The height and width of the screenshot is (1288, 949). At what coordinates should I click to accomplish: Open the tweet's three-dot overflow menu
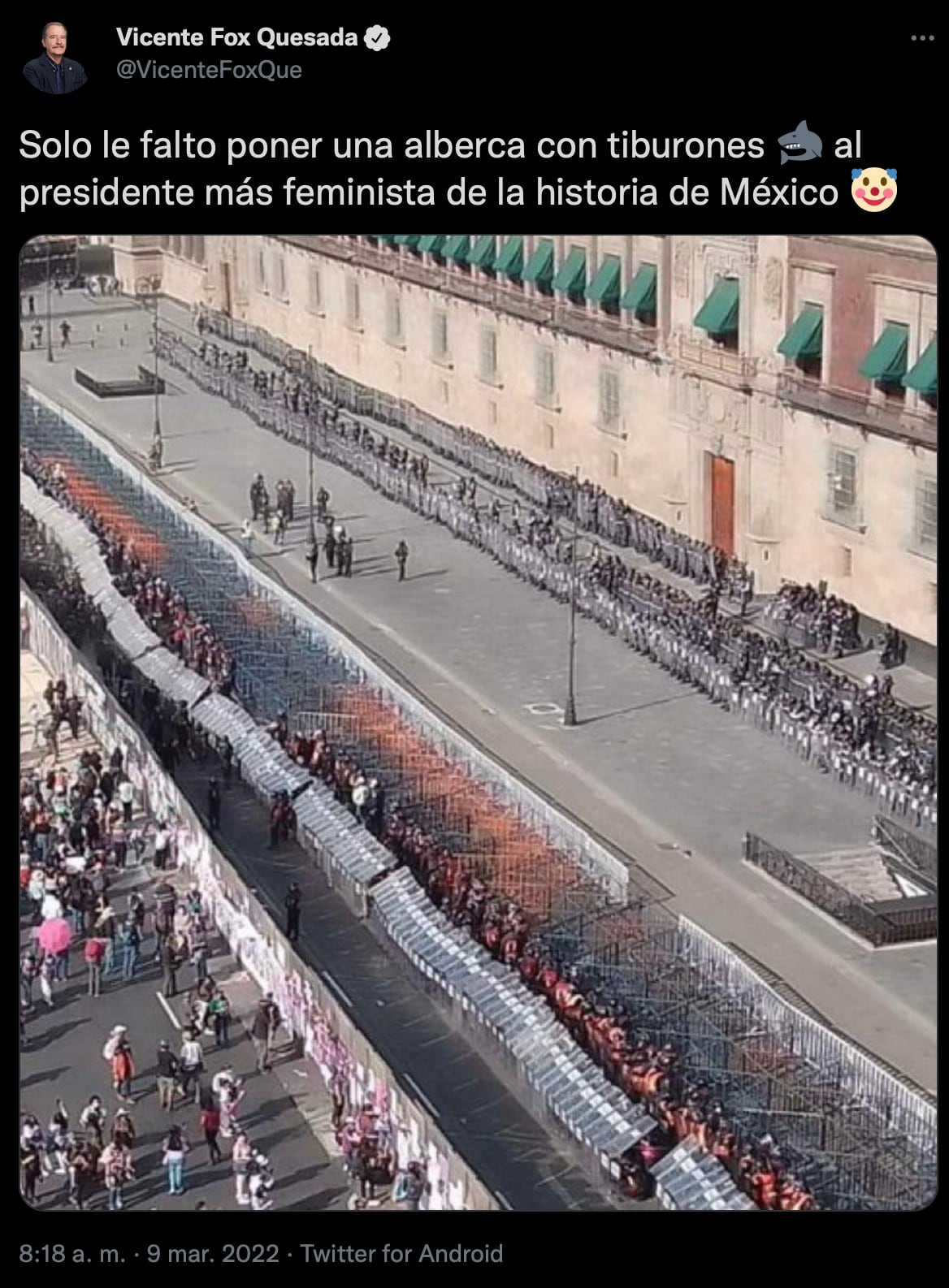[922, 38]
